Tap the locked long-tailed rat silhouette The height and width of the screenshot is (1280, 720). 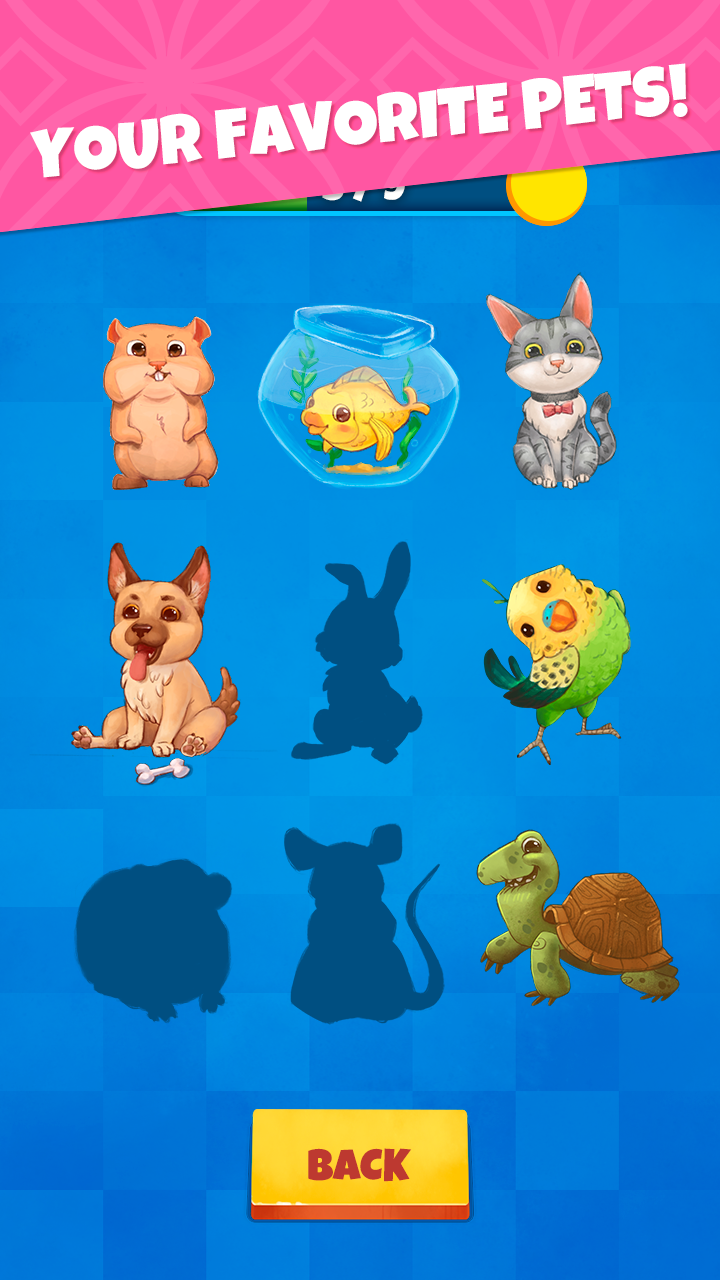(364, 922)
